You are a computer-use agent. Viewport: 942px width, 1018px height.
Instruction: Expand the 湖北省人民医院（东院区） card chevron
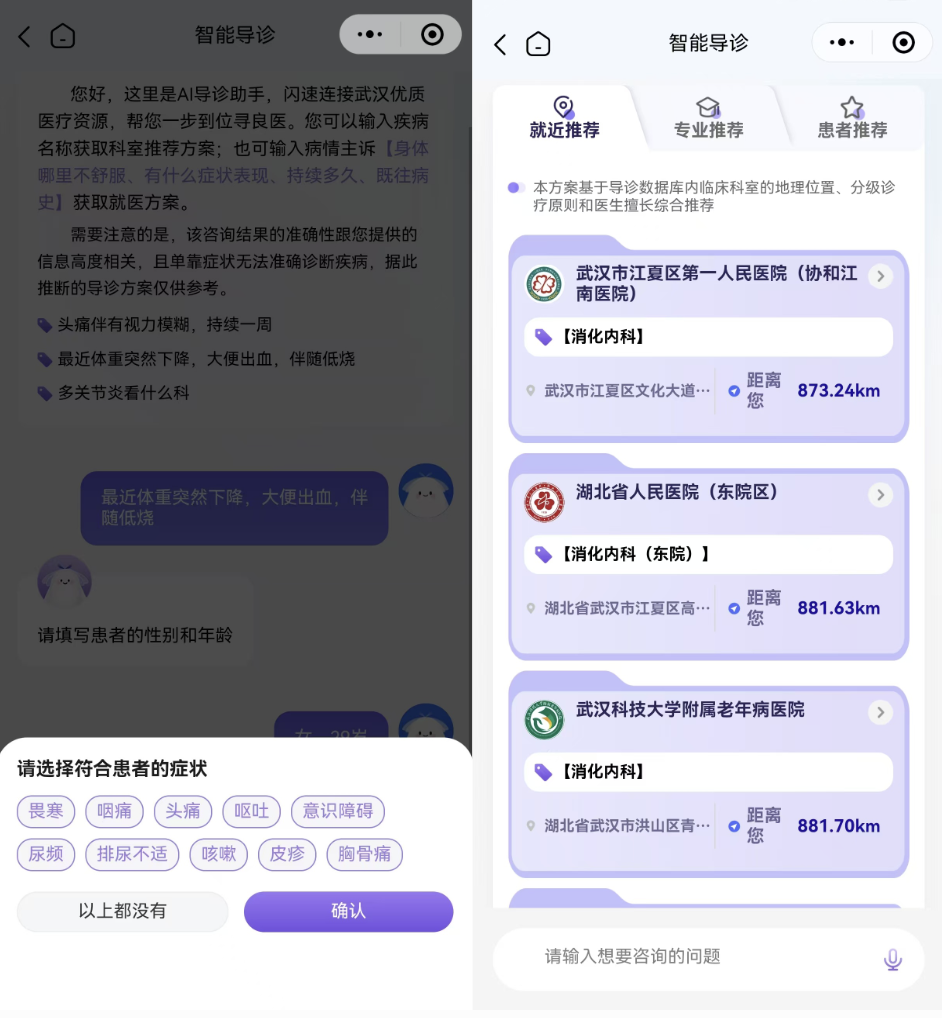880,494
